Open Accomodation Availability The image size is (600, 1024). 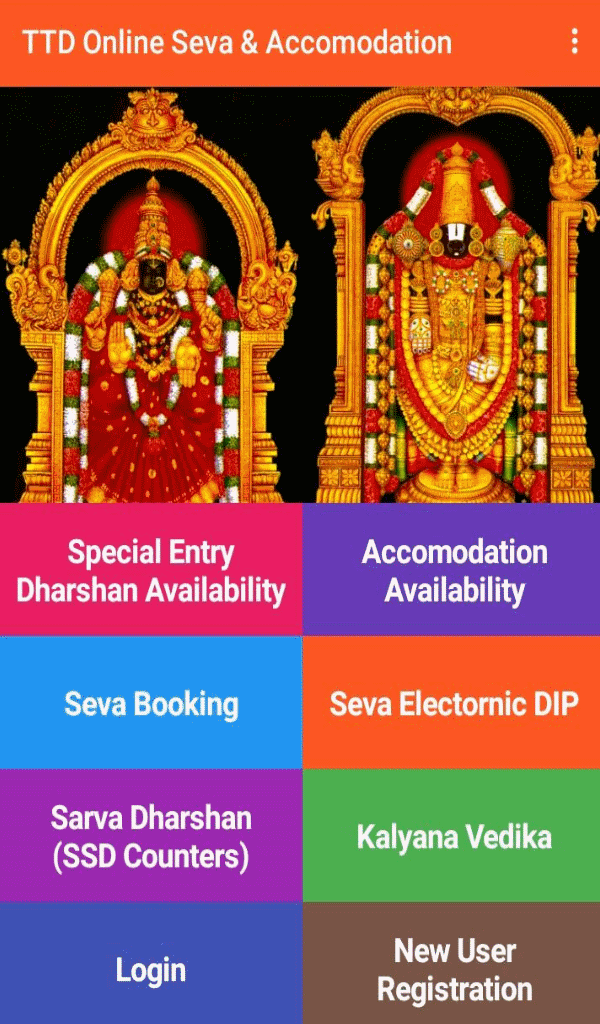pos(454,570)
